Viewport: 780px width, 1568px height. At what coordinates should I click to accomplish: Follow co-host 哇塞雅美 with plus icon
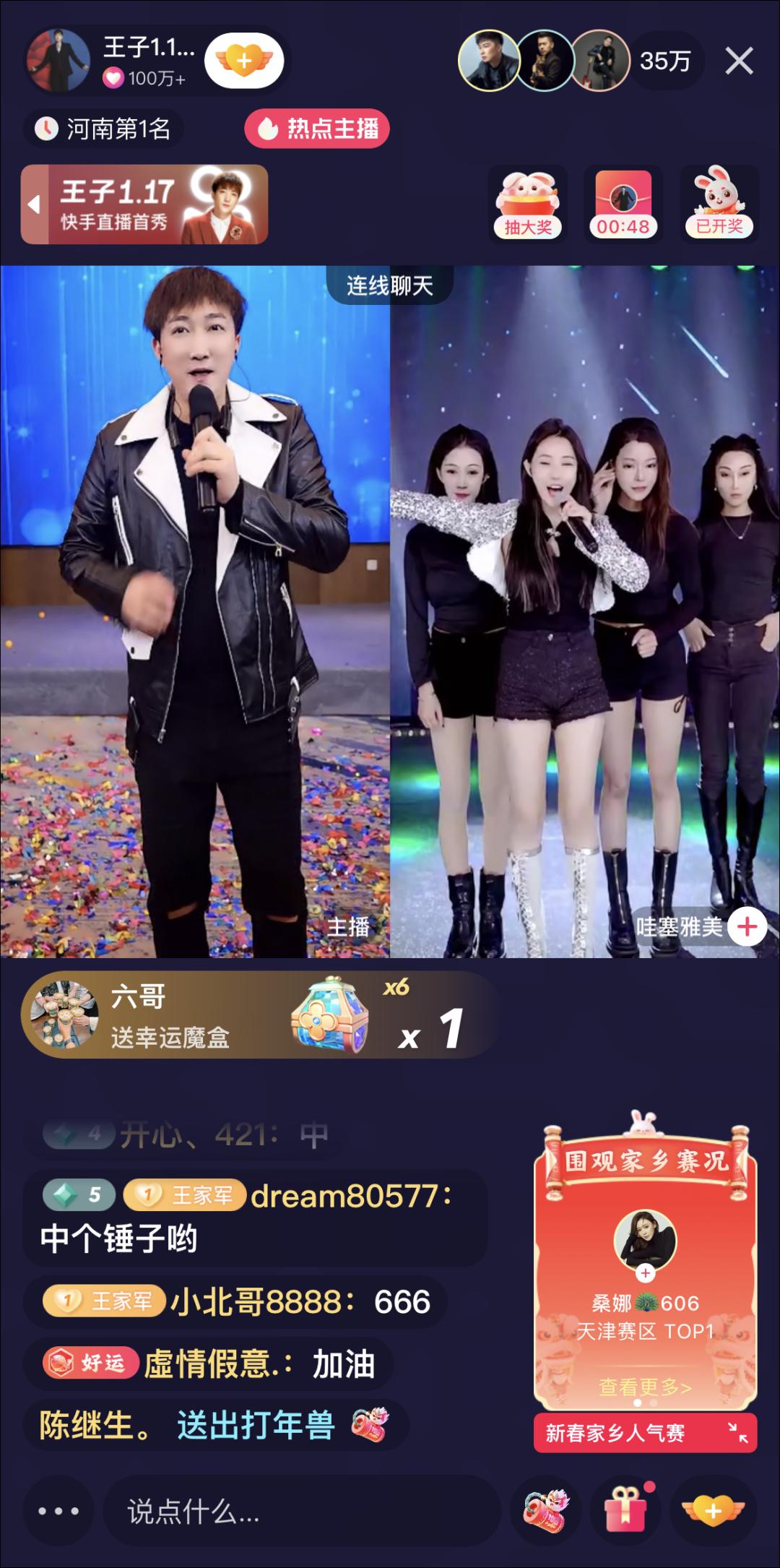coord(747,926)
